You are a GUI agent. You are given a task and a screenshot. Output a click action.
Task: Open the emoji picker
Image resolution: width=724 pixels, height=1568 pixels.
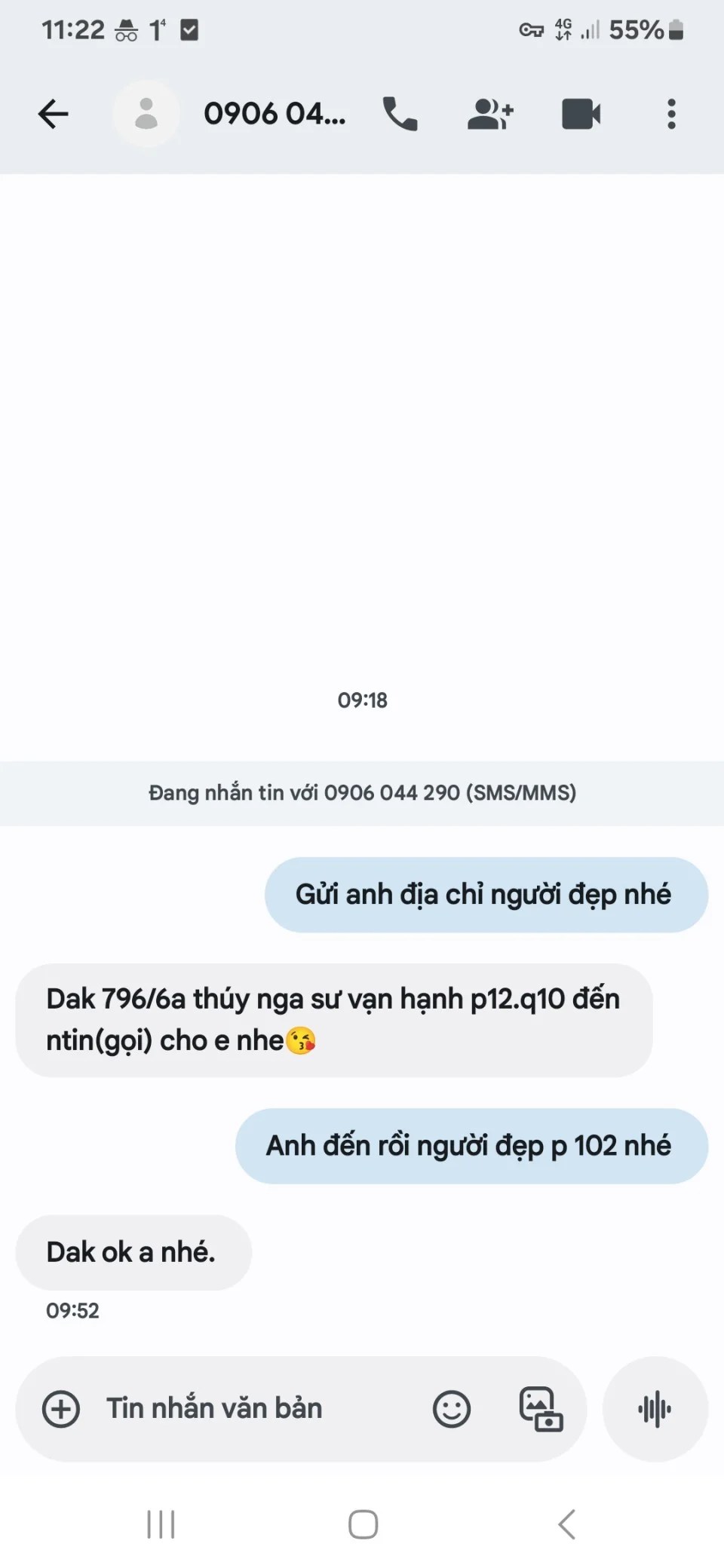tap(452, 1409)
